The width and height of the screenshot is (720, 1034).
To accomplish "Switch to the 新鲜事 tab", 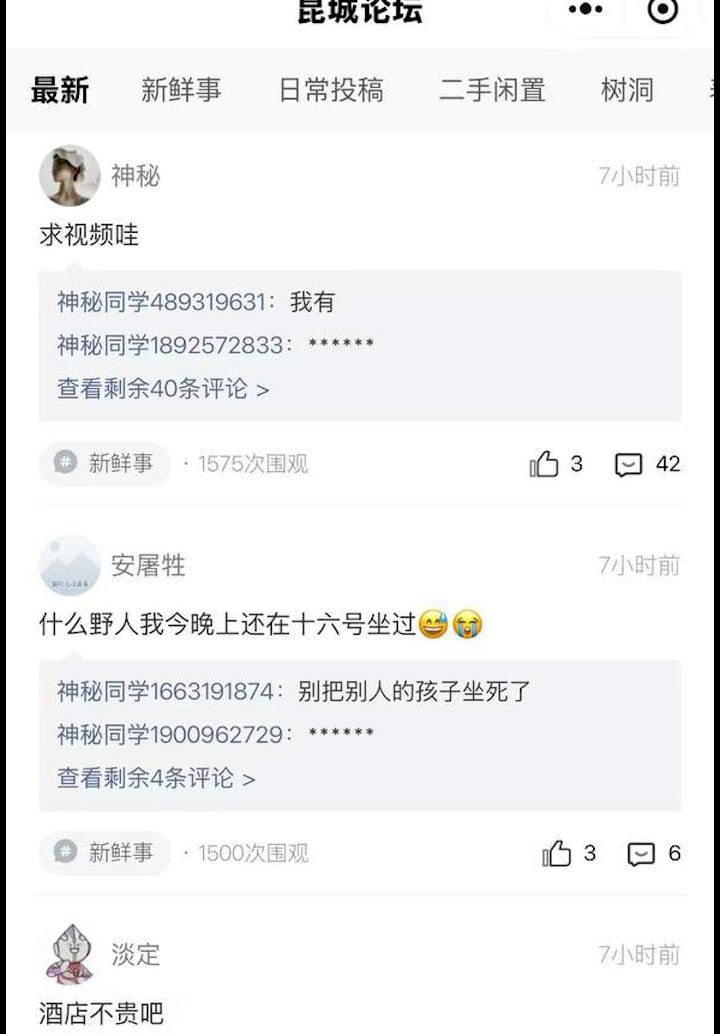I will (181, 90).
